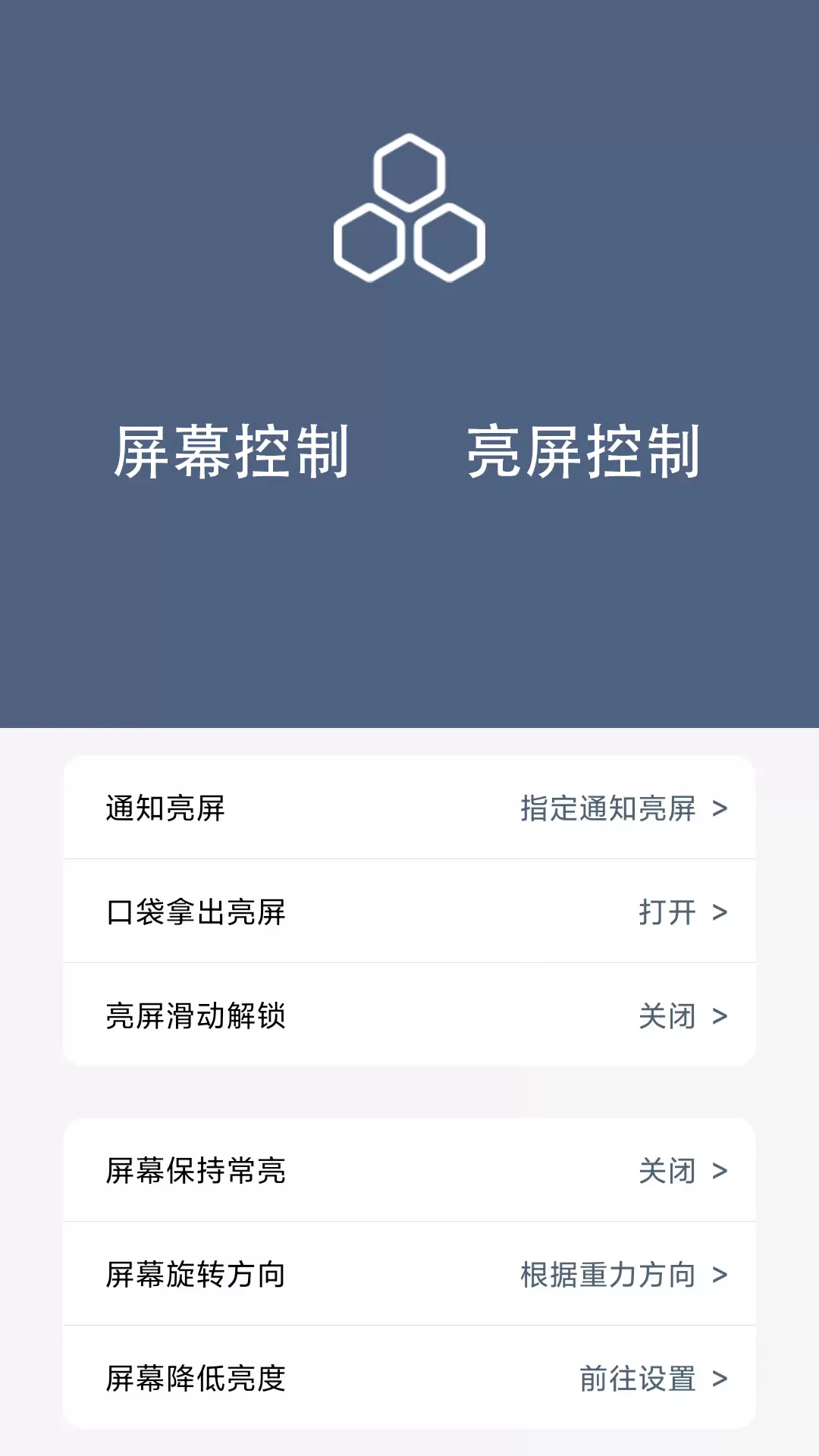Image resolution: width=819 pixels, height=1456 pixels.
Task: Tap 指定通知亮屏 to choose notification apps
Action: tap(607, 810)
